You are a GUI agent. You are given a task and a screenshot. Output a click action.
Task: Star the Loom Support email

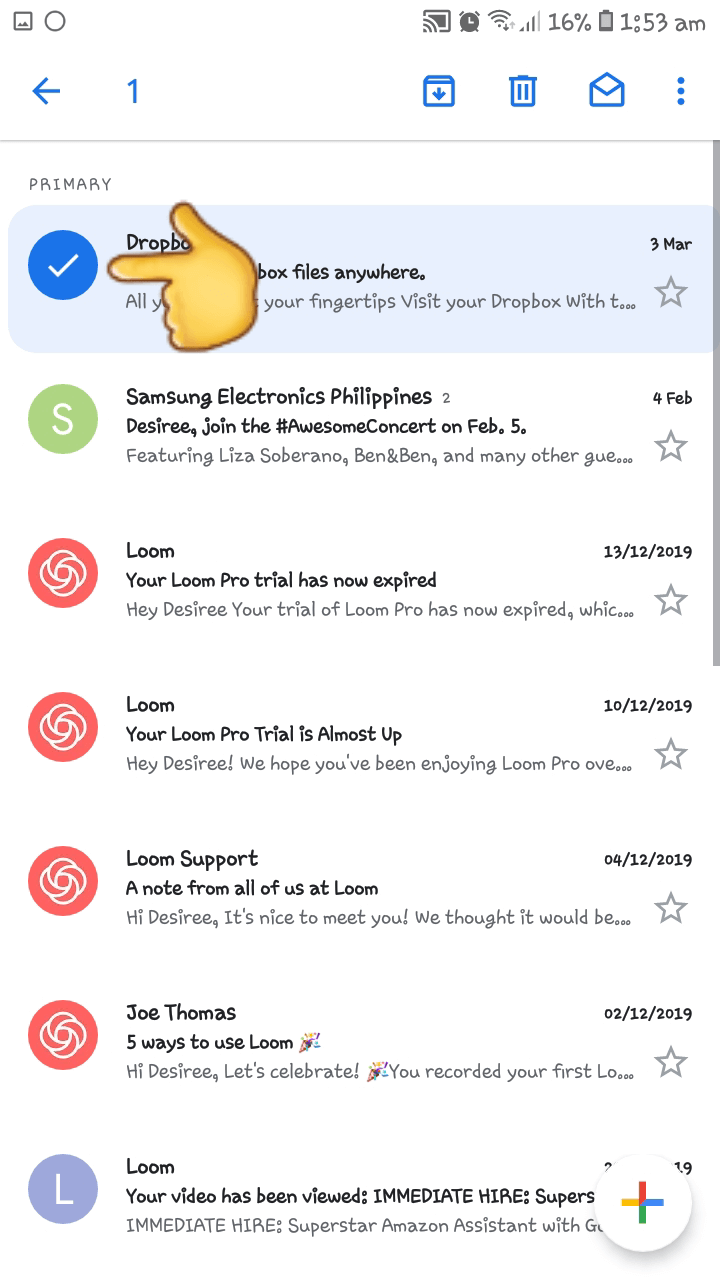click(670, 909)
